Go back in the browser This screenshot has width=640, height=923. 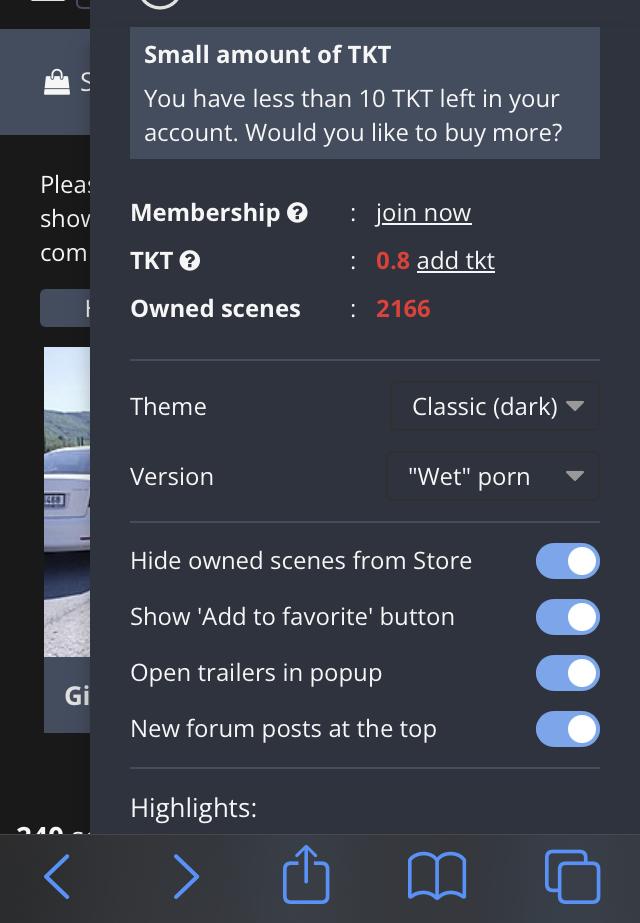58,877
